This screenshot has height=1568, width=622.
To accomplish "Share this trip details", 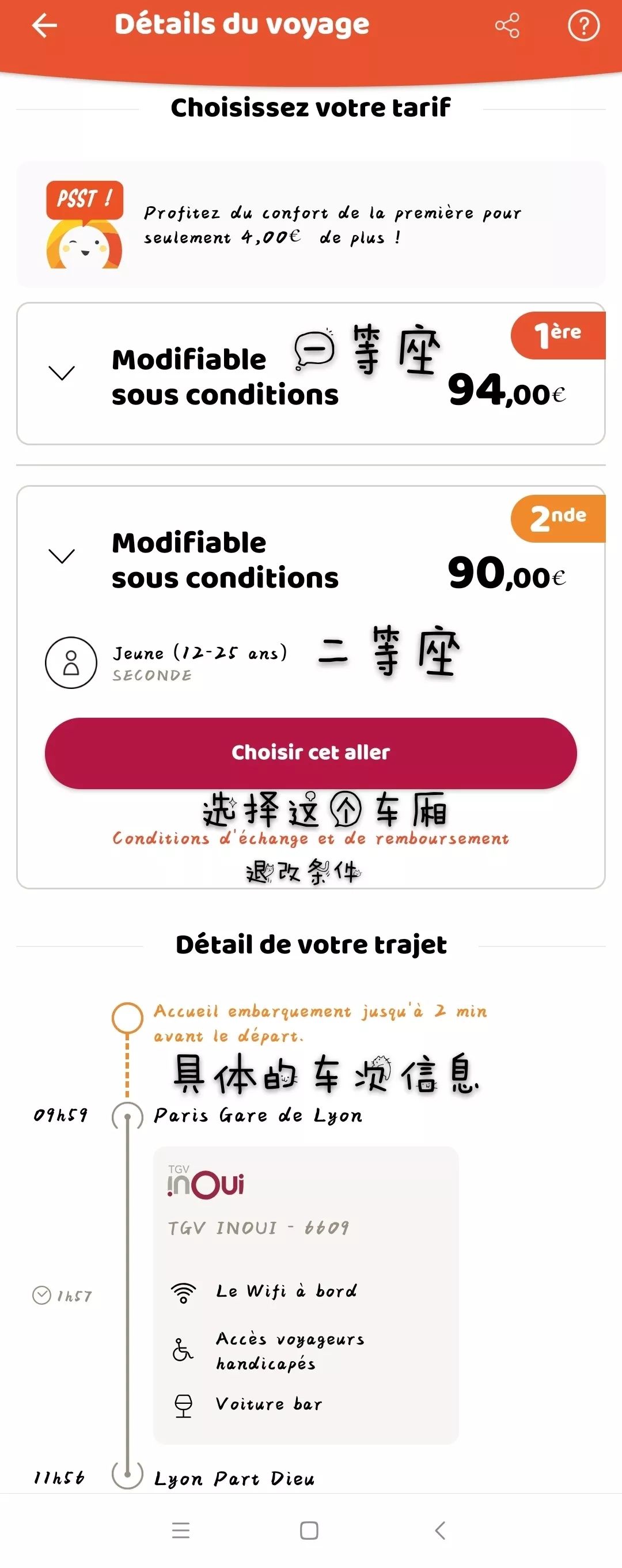I will (507, 25).
